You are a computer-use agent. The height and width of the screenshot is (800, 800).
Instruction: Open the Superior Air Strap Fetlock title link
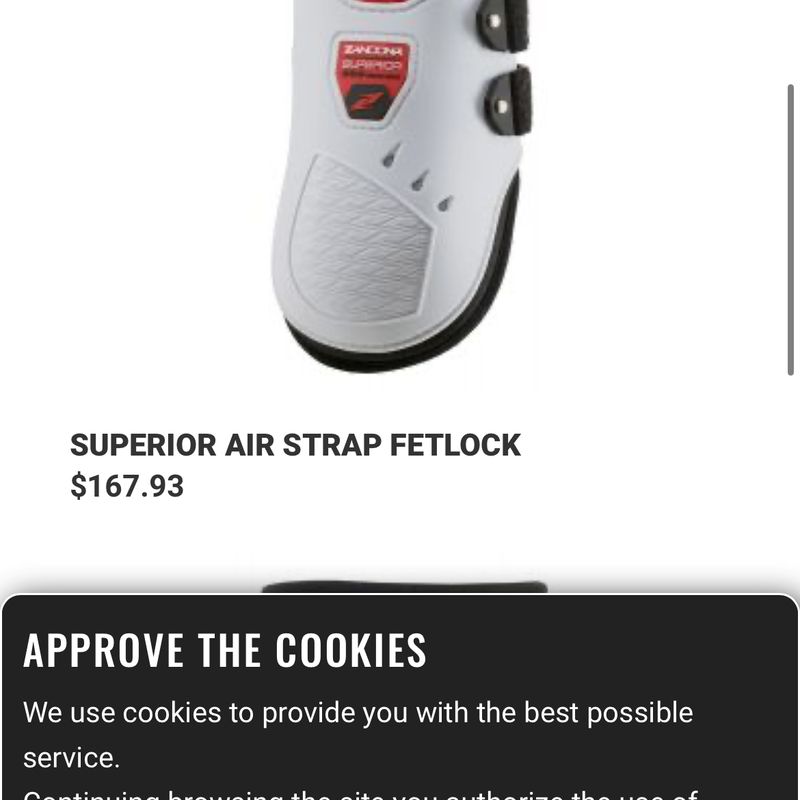[295, 445]
